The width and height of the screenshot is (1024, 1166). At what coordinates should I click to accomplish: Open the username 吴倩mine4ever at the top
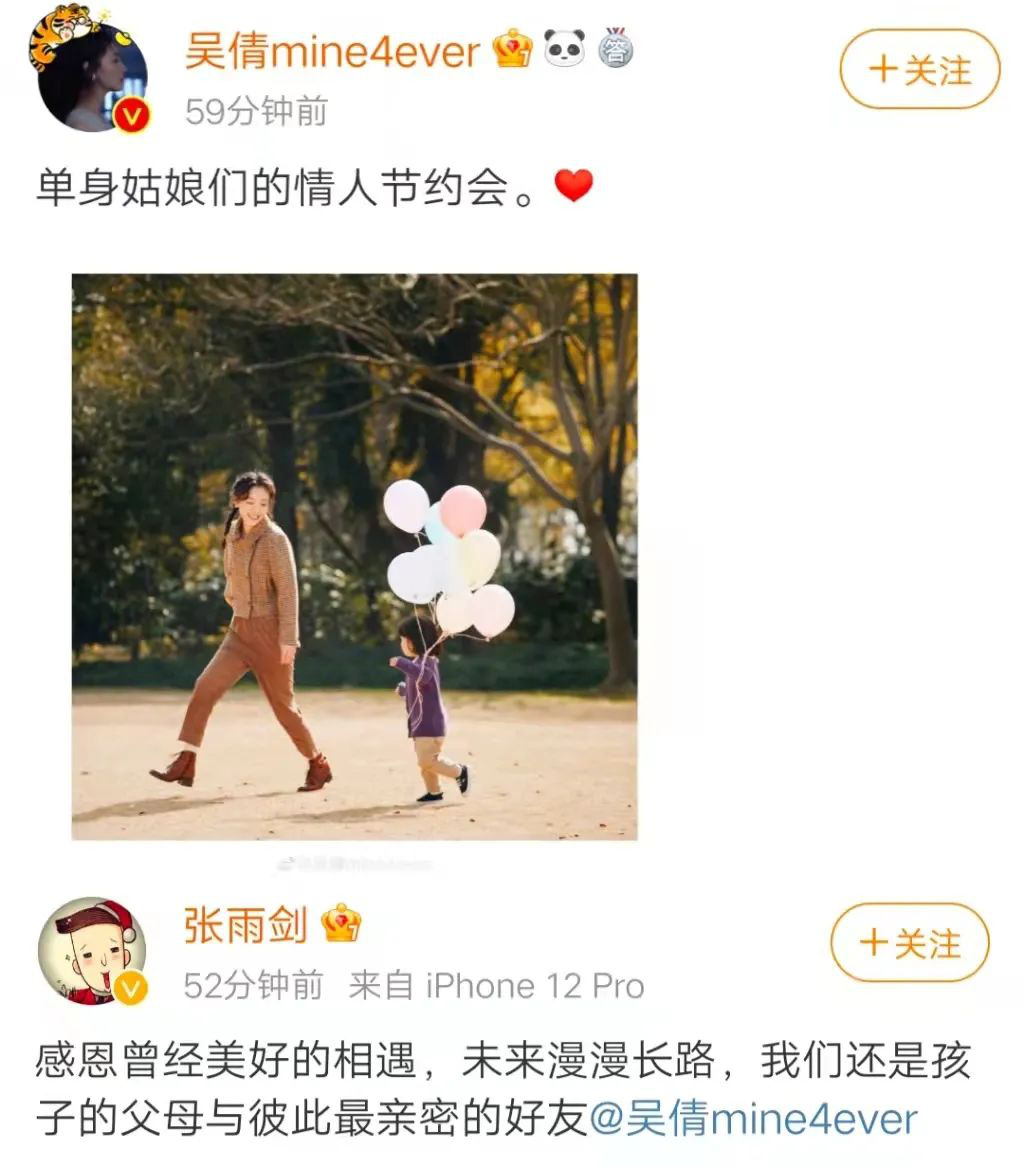point(333,52)
